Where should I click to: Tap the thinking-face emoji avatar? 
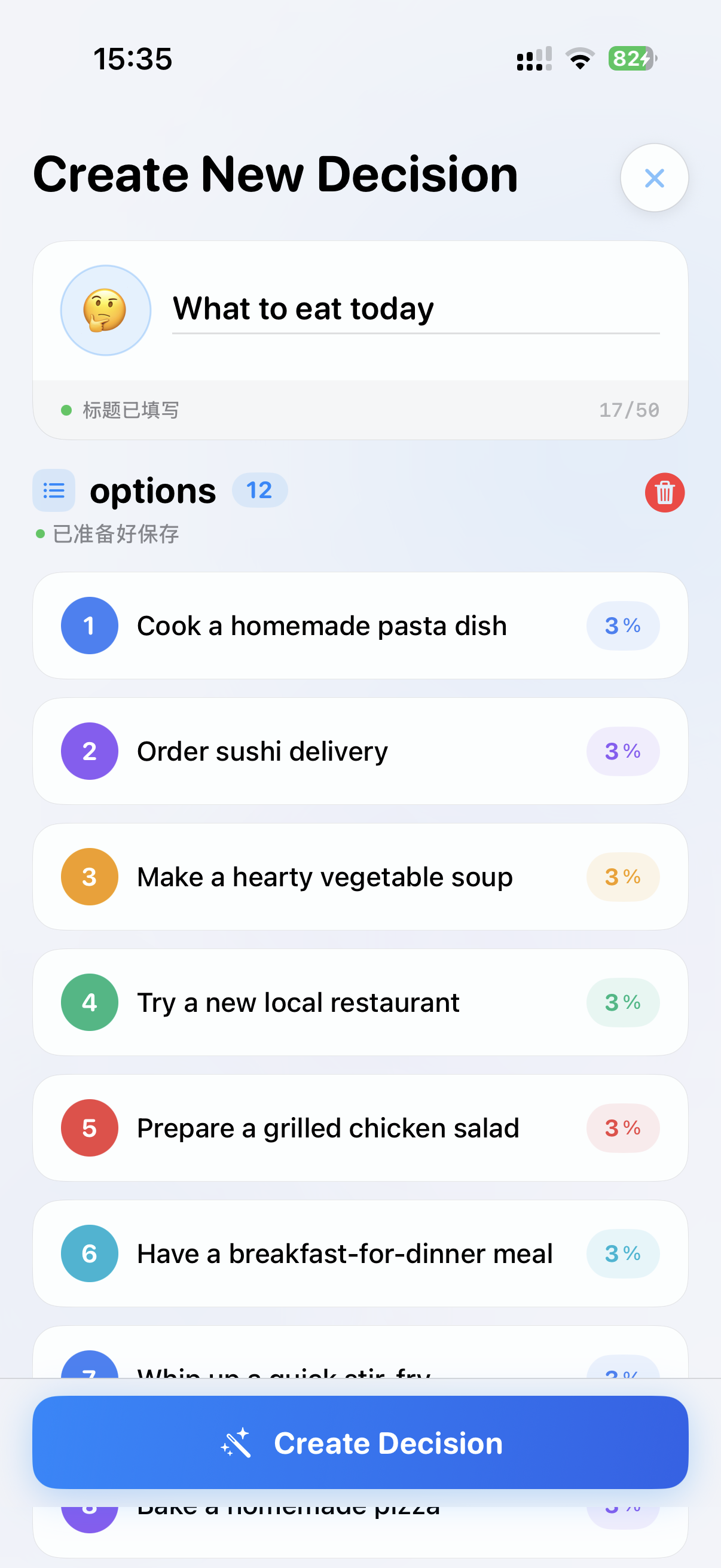click(105, 310)
